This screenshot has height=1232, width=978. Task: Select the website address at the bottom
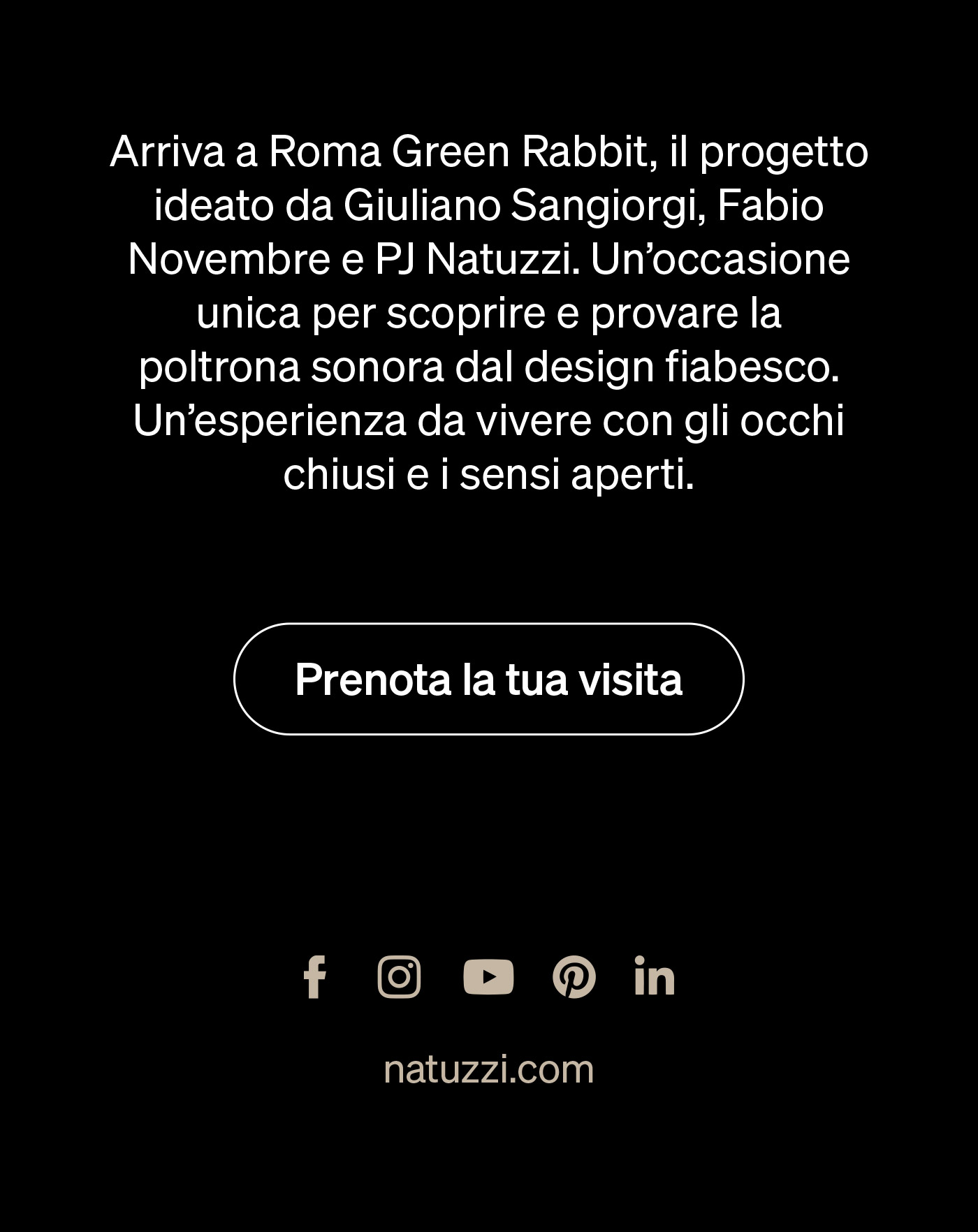pos(489,1066)
